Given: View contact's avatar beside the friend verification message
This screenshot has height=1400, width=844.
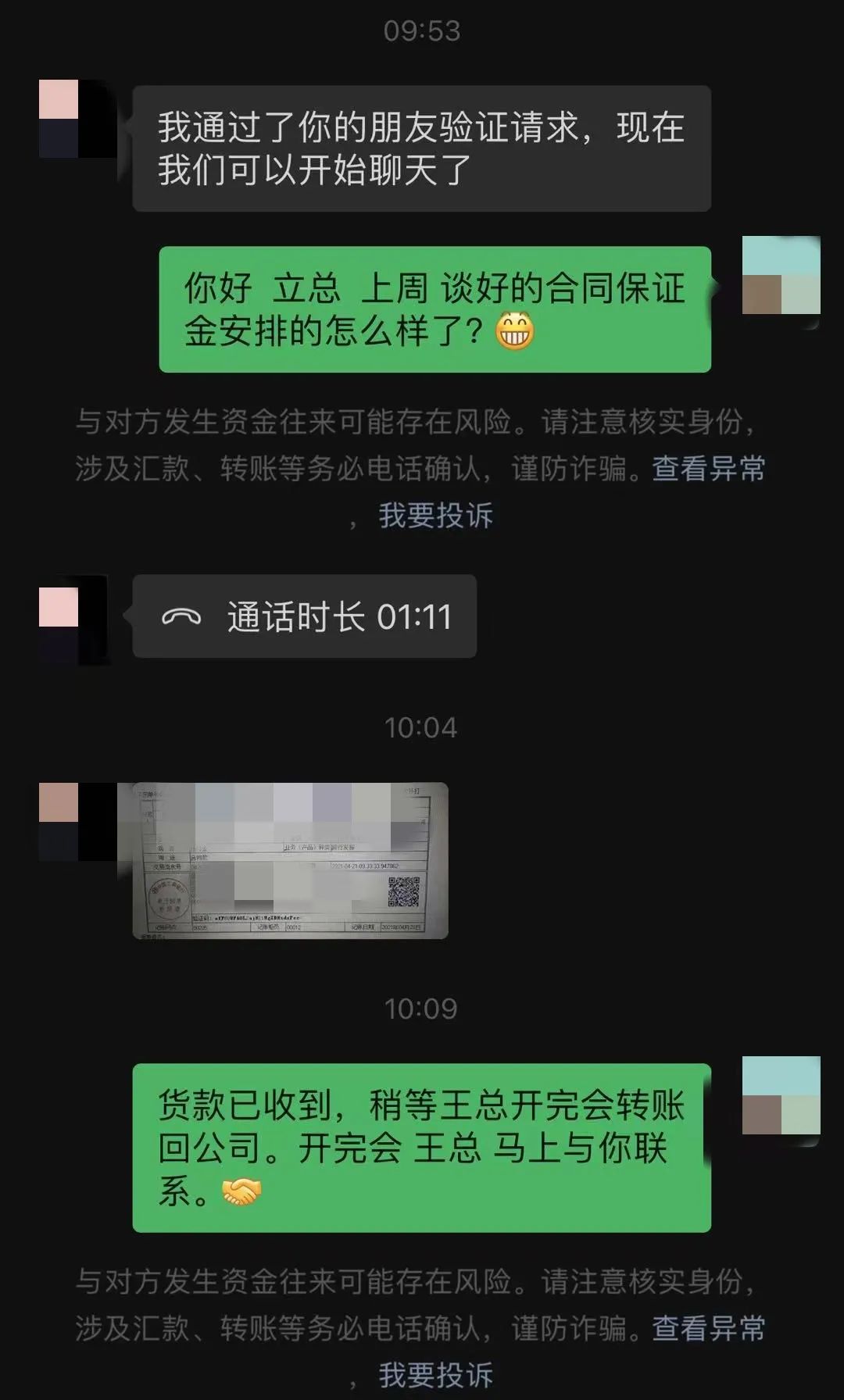Looking at the screenshot, I should 77,119.
